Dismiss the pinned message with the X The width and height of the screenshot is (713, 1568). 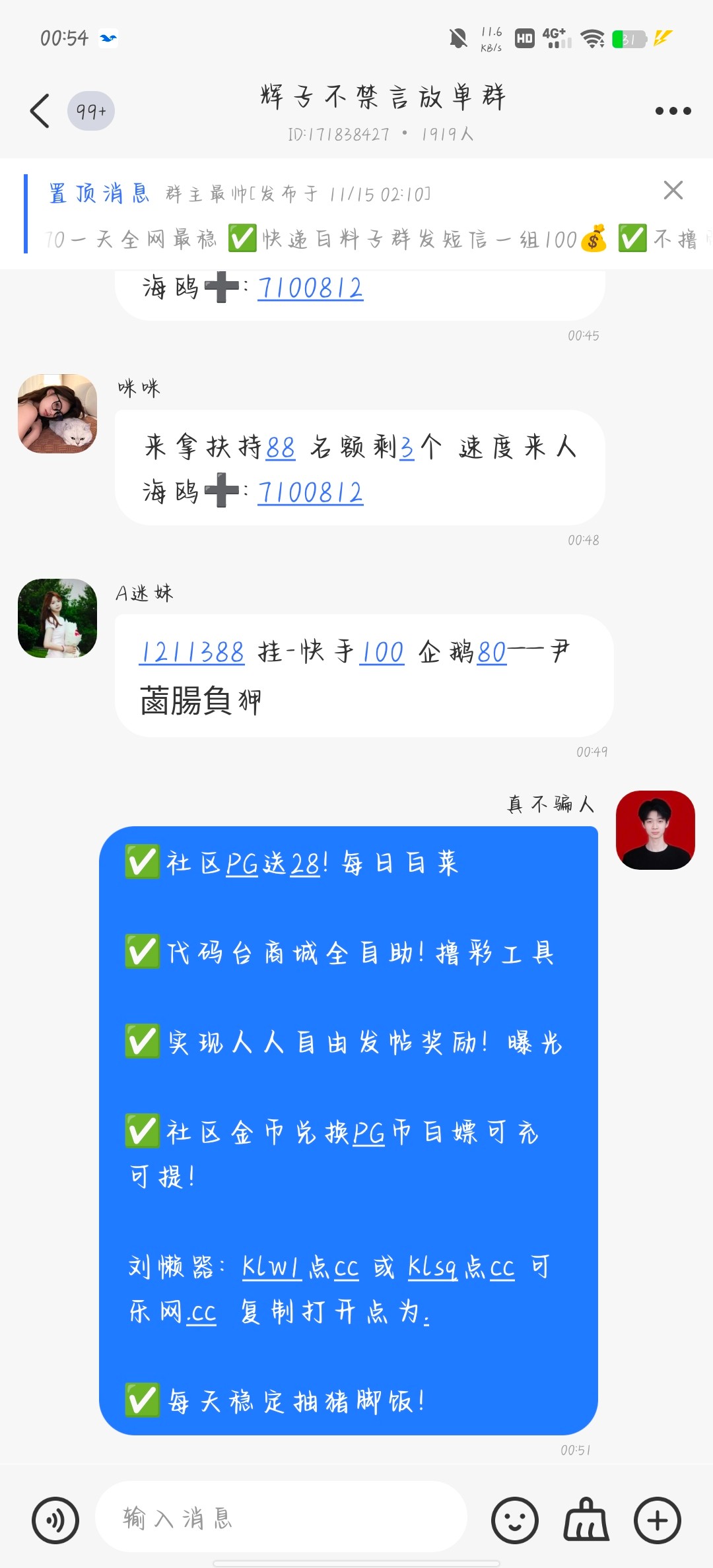(672, 191)
